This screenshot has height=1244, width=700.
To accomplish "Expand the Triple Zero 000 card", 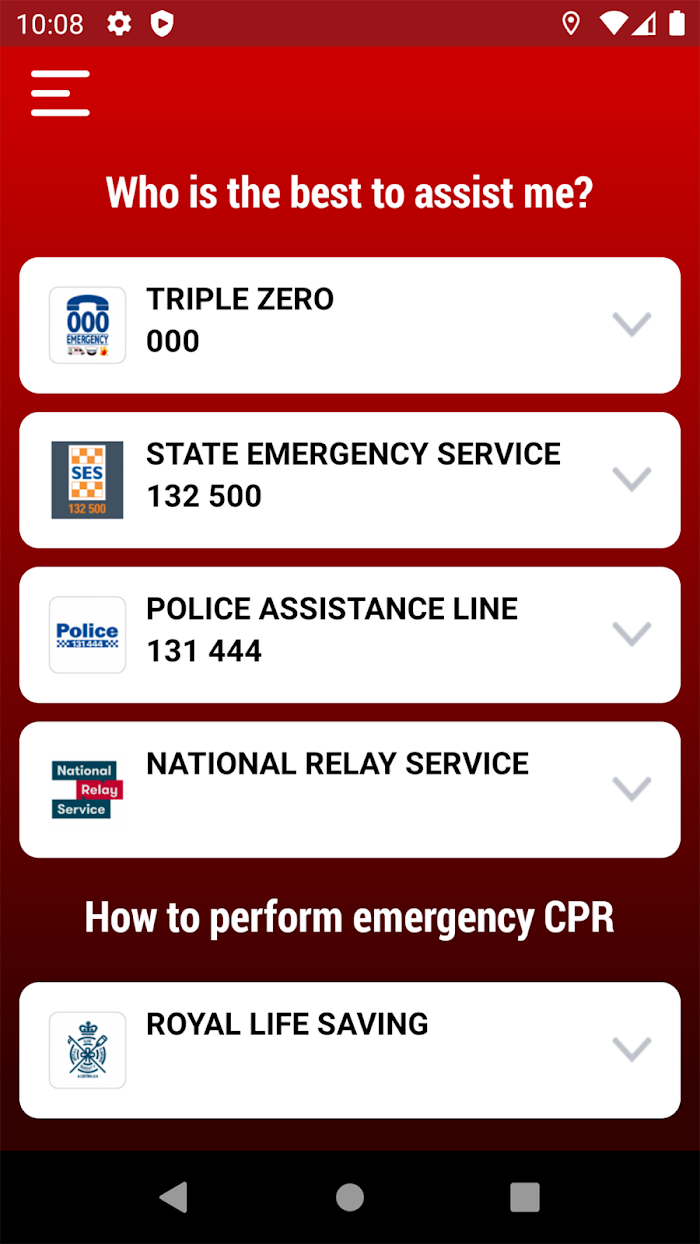I will click(x=350, y=325).
